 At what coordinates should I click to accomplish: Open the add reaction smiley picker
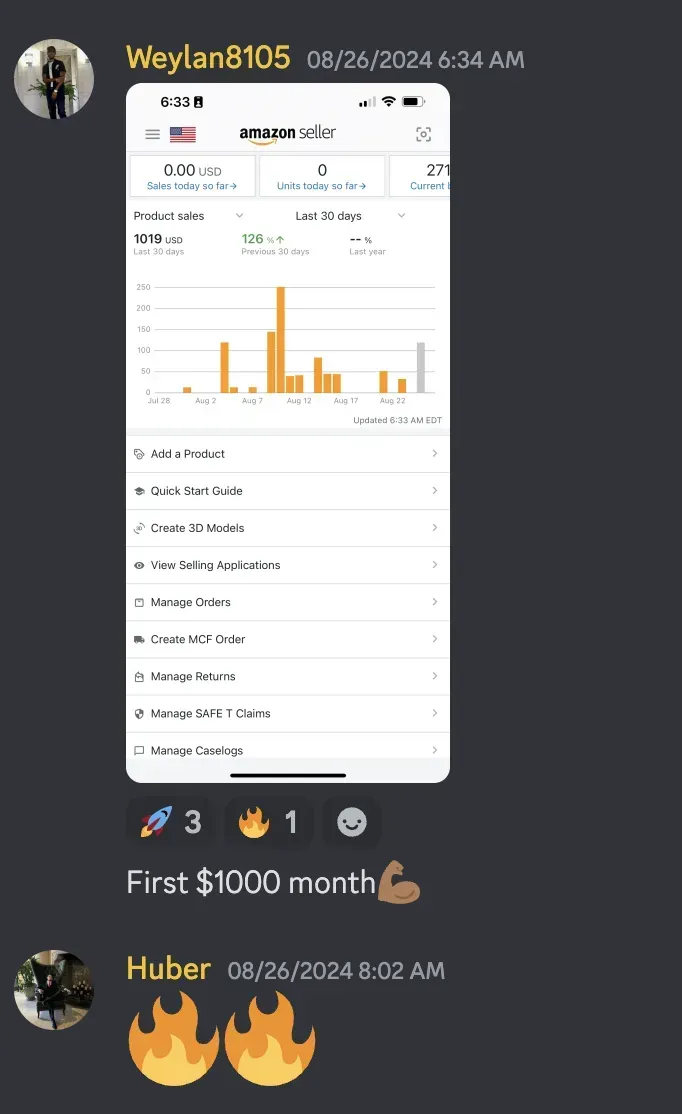(352, 822)
